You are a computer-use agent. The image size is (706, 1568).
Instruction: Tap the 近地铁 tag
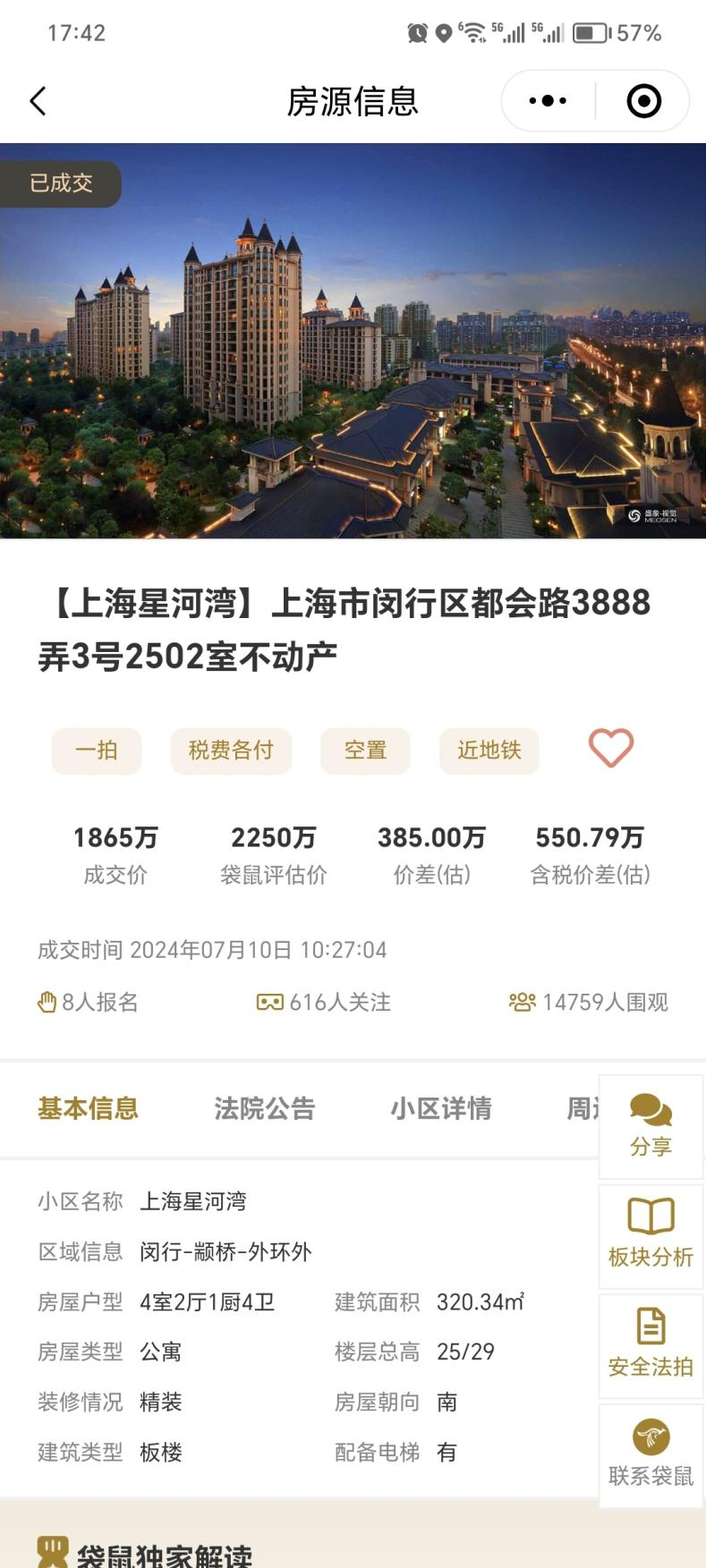pyautogui.click(x=489, y=750)
